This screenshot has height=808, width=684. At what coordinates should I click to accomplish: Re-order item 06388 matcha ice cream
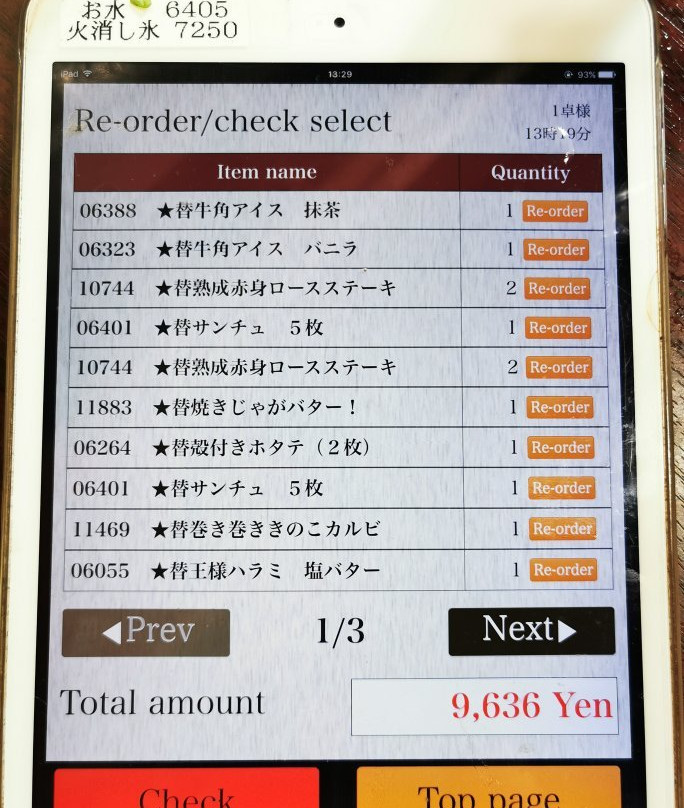[555, 211]
